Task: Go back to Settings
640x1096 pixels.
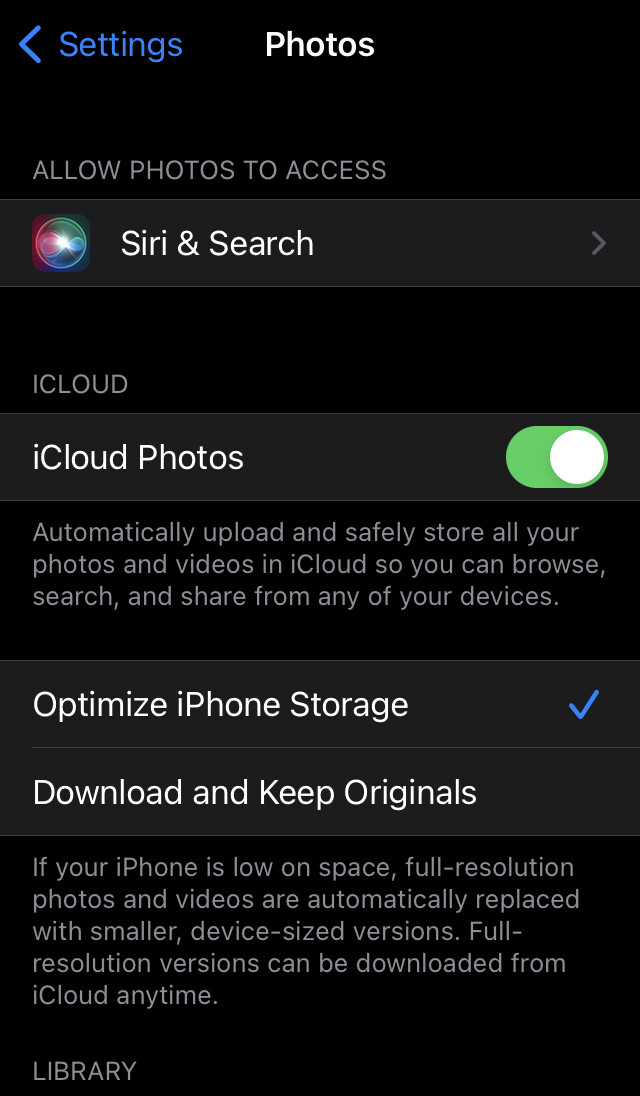Action: (101, 45)
